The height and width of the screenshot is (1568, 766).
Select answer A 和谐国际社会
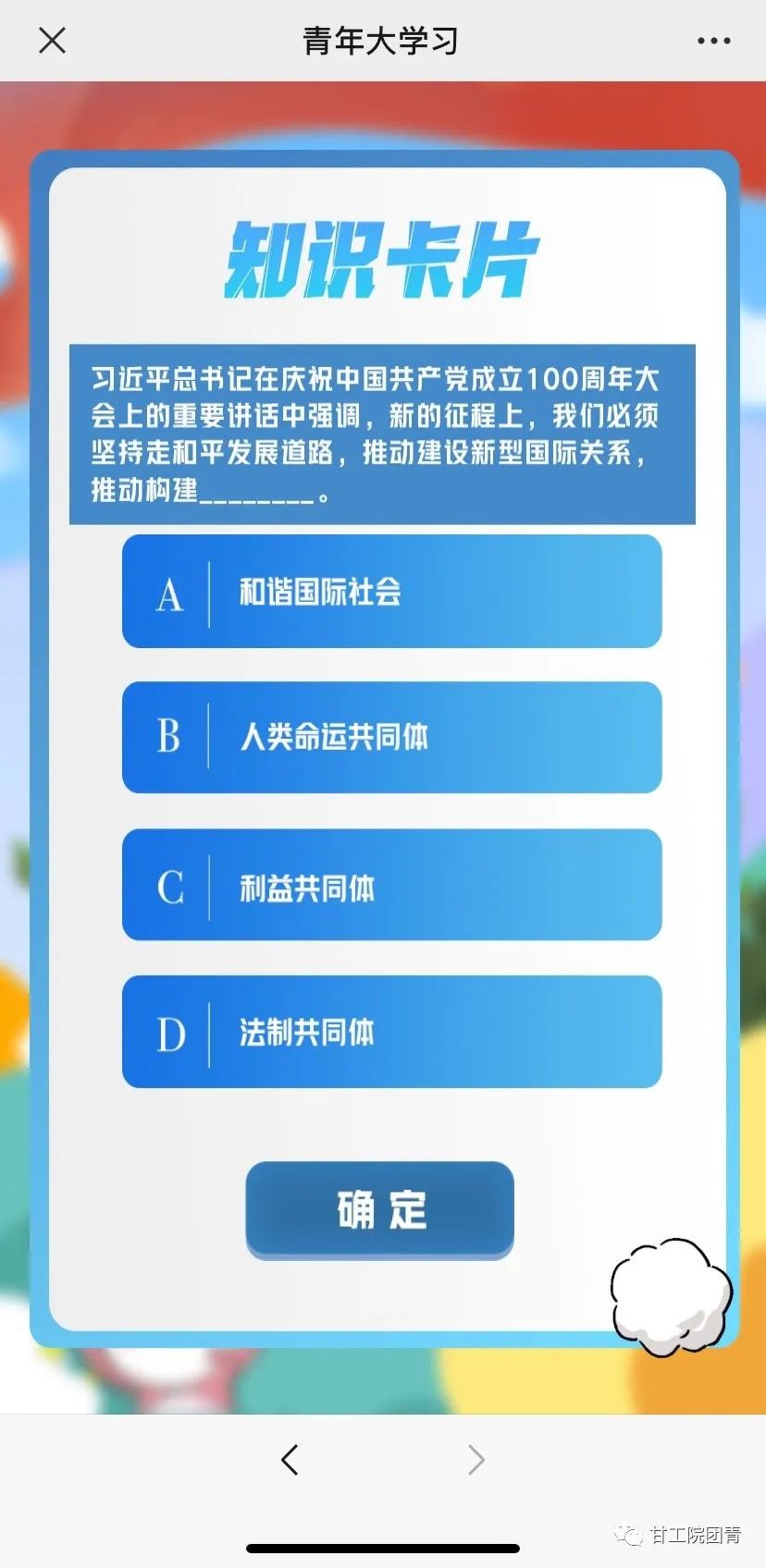click(391, 592)
